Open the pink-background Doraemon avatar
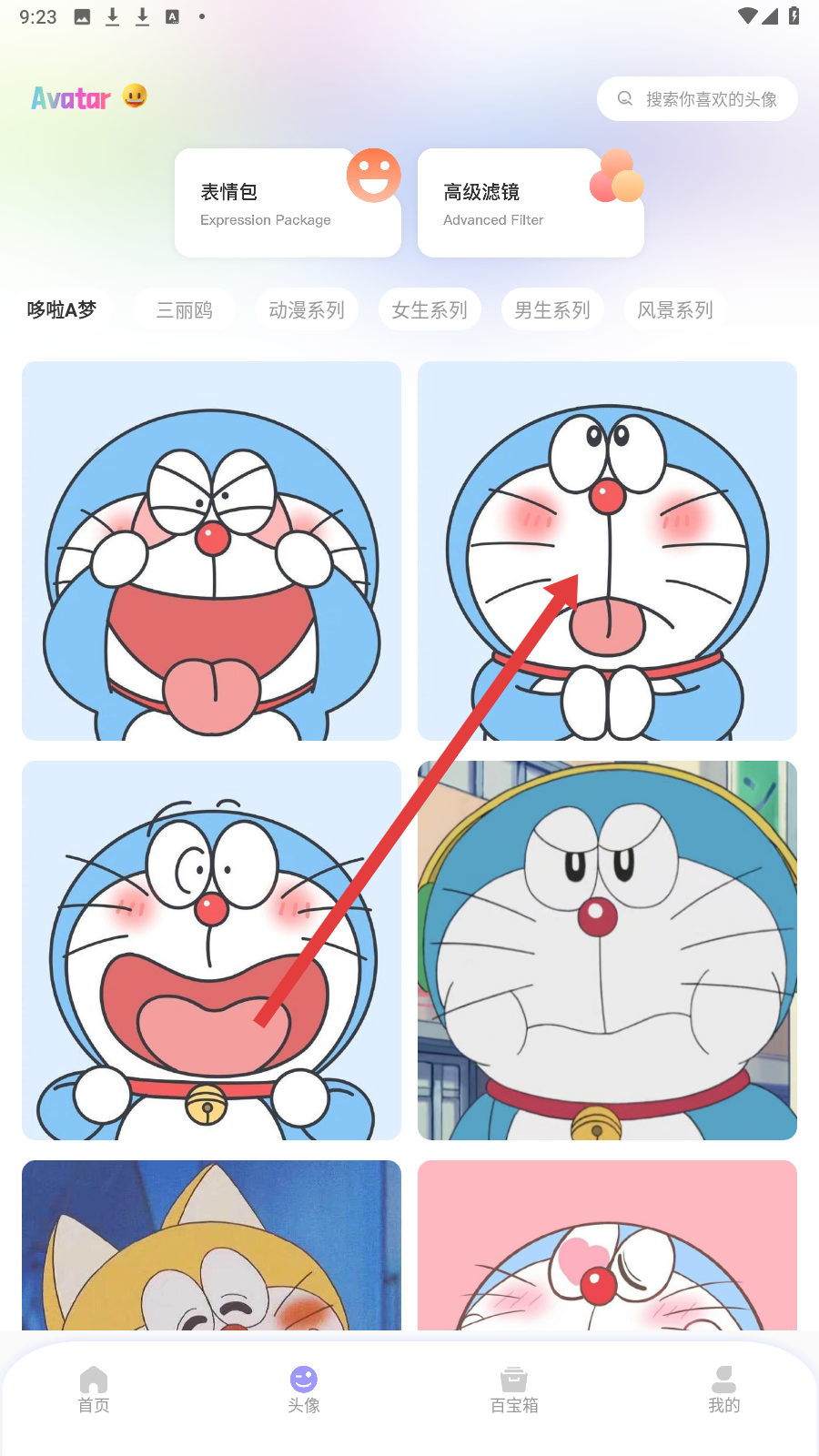Screen dimensions: 819x1456 607,1245
